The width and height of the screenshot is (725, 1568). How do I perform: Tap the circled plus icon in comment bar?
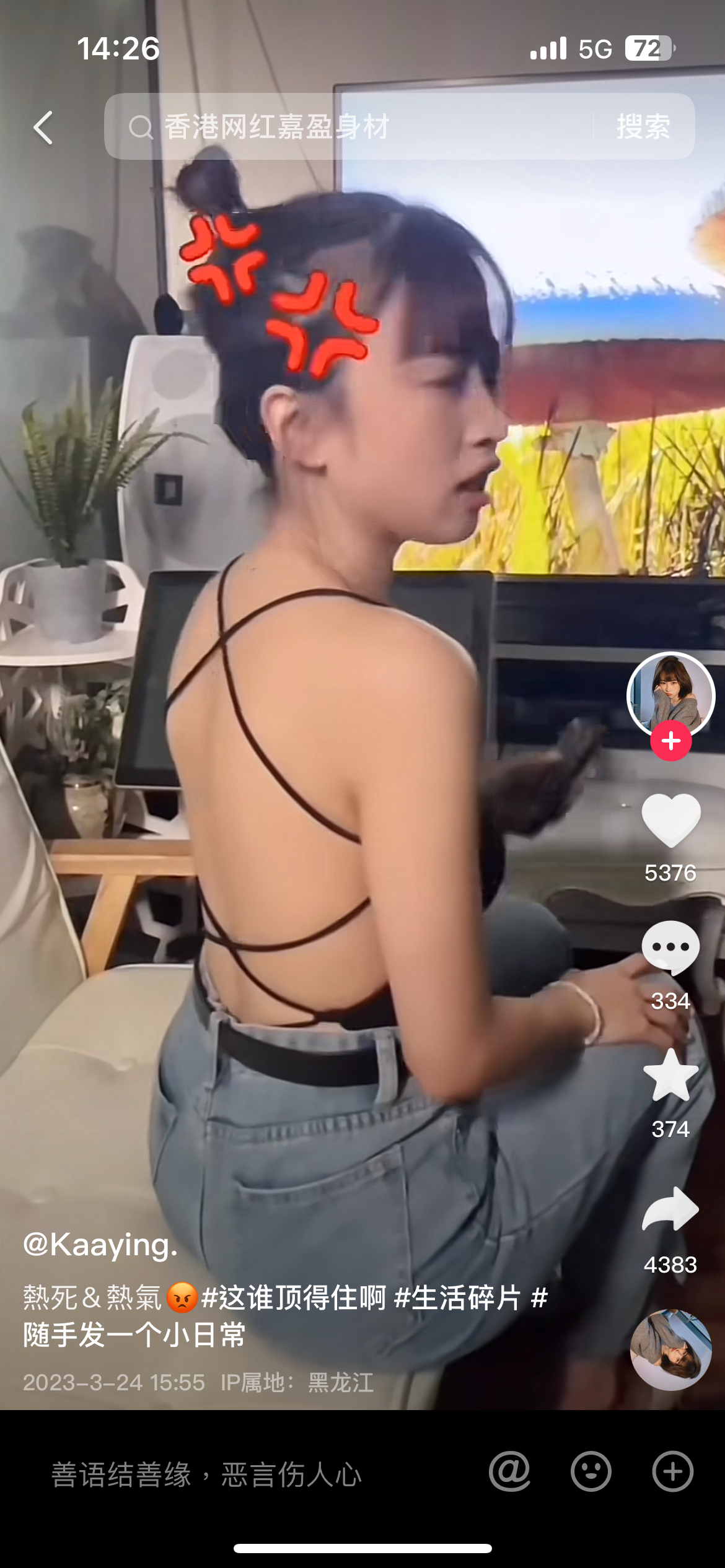pos(672,1471)
